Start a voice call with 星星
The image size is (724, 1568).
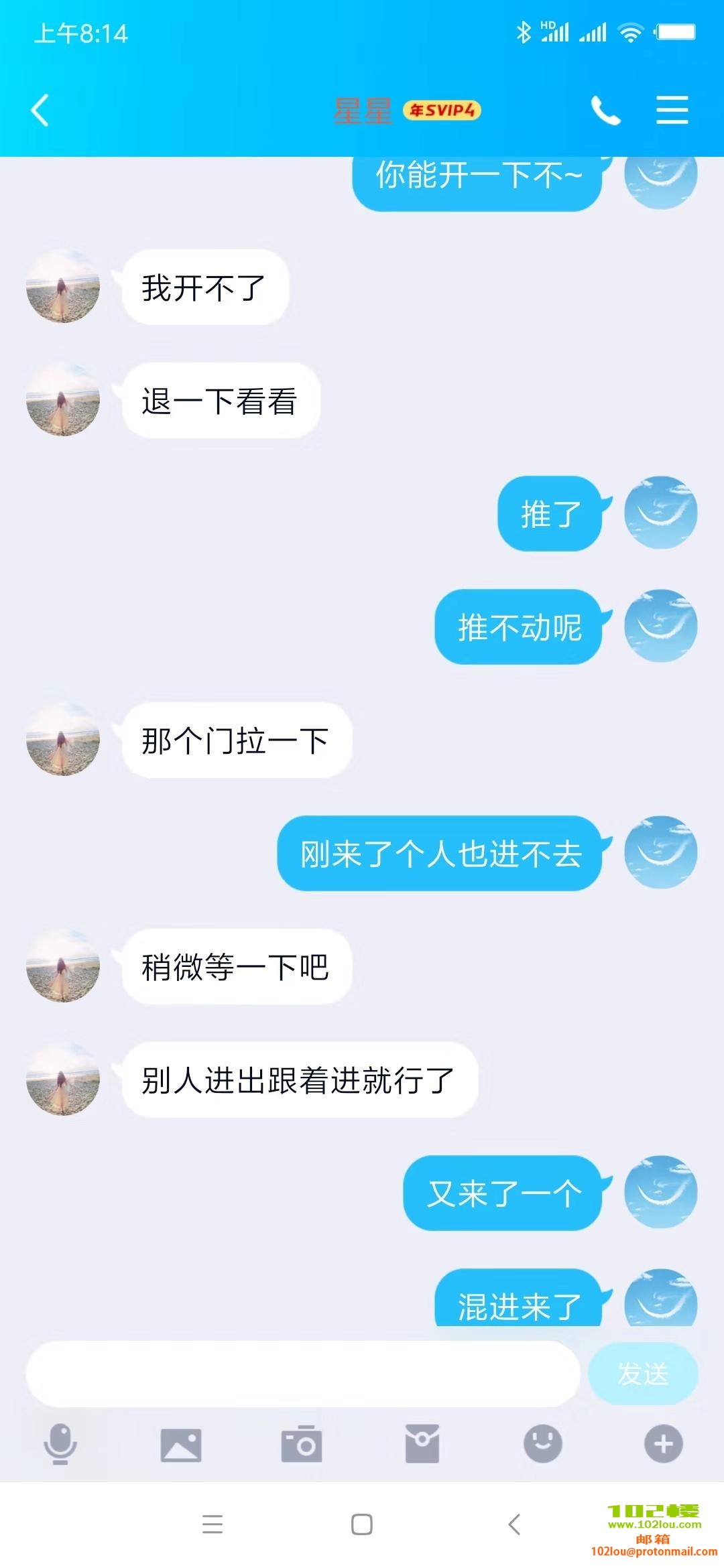[605, 111]
